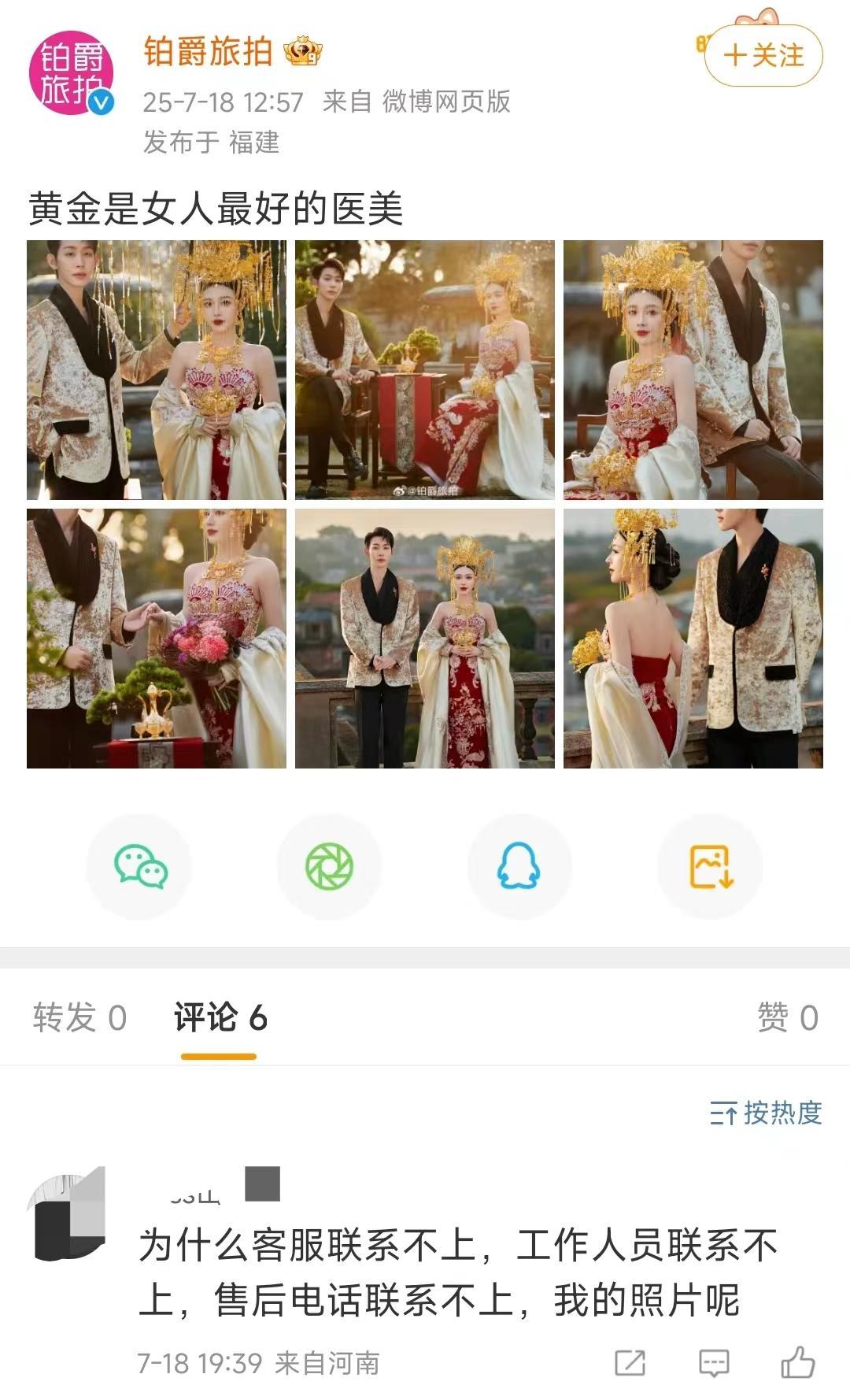Switch to the 转发 tab
850x1400 pixels.
[x=79, y=1018]
